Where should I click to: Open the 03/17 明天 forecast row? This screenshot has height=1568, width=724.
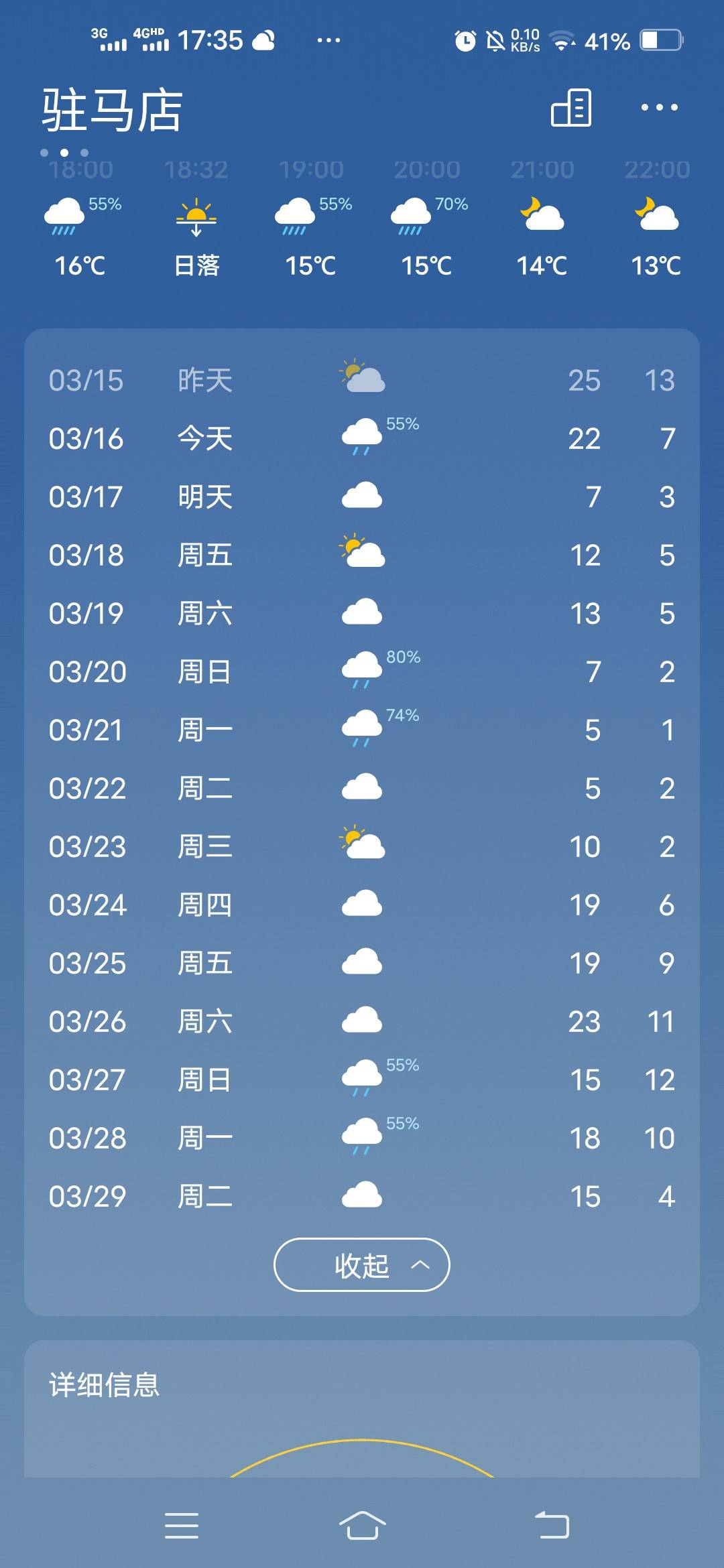pos(362,497)
